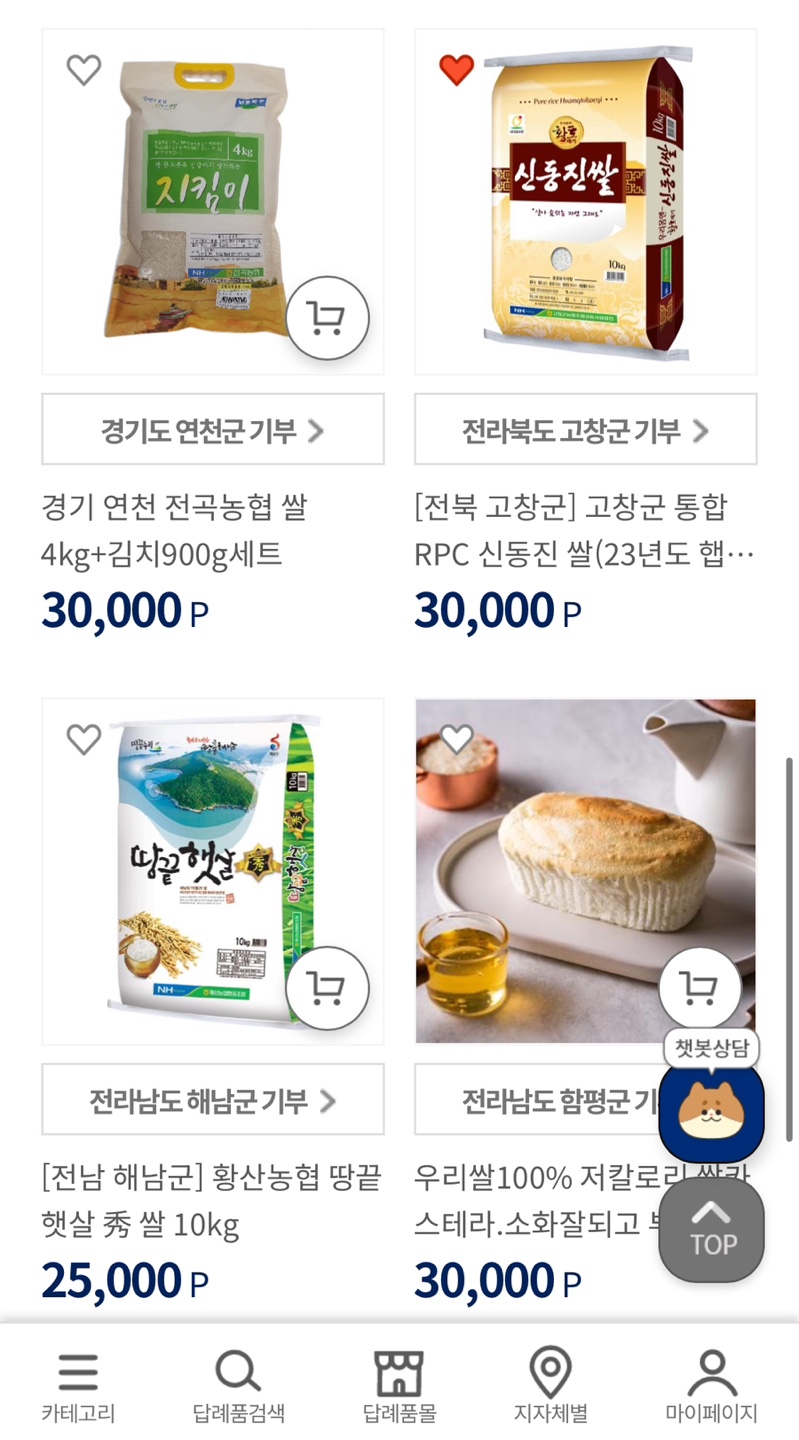
Task: Open the 챗봇상담 chatbot assistant
Action: tap(712, 1113)
